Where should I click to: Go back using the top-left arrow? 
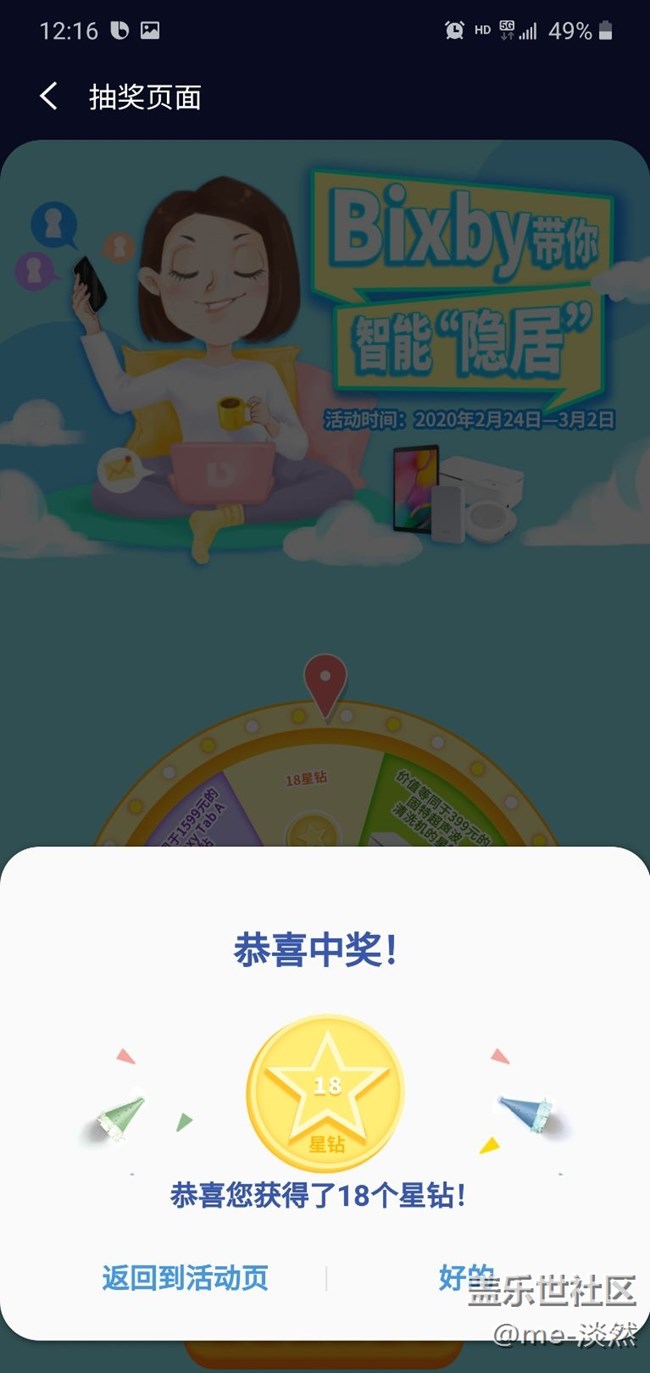[48, 97]
